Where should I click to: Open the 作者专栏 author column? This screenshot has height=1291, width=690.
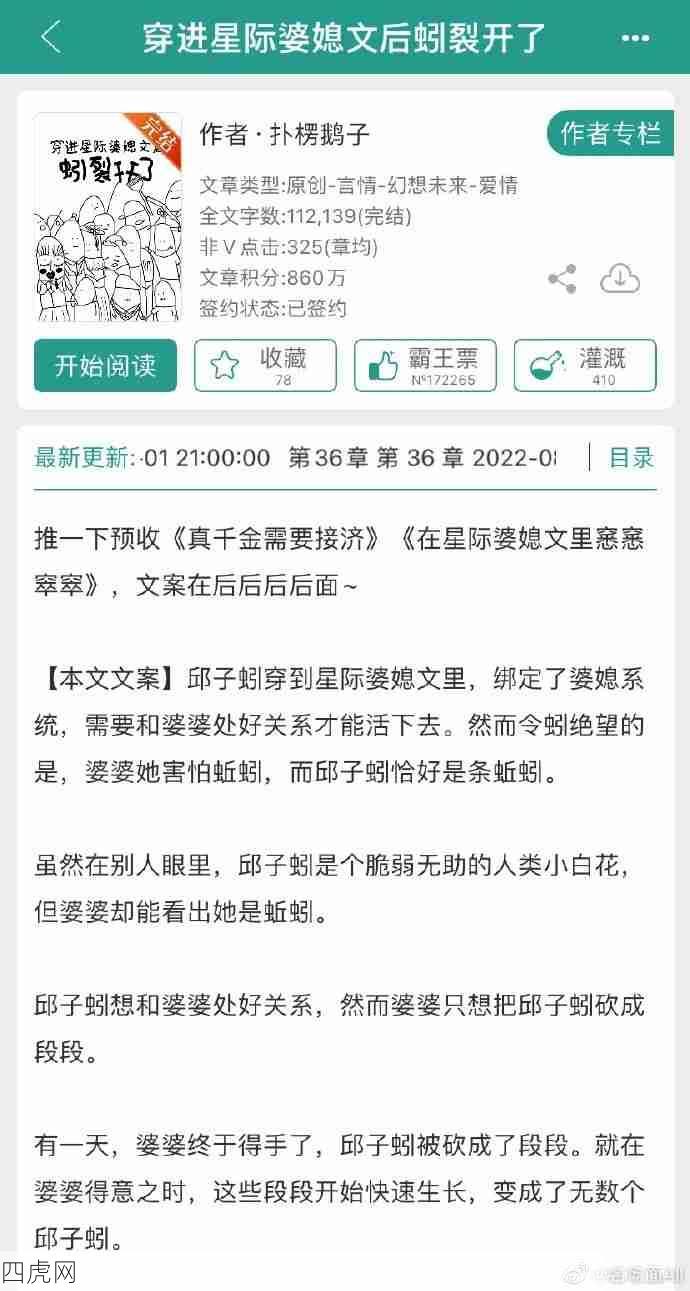(610, 133)
